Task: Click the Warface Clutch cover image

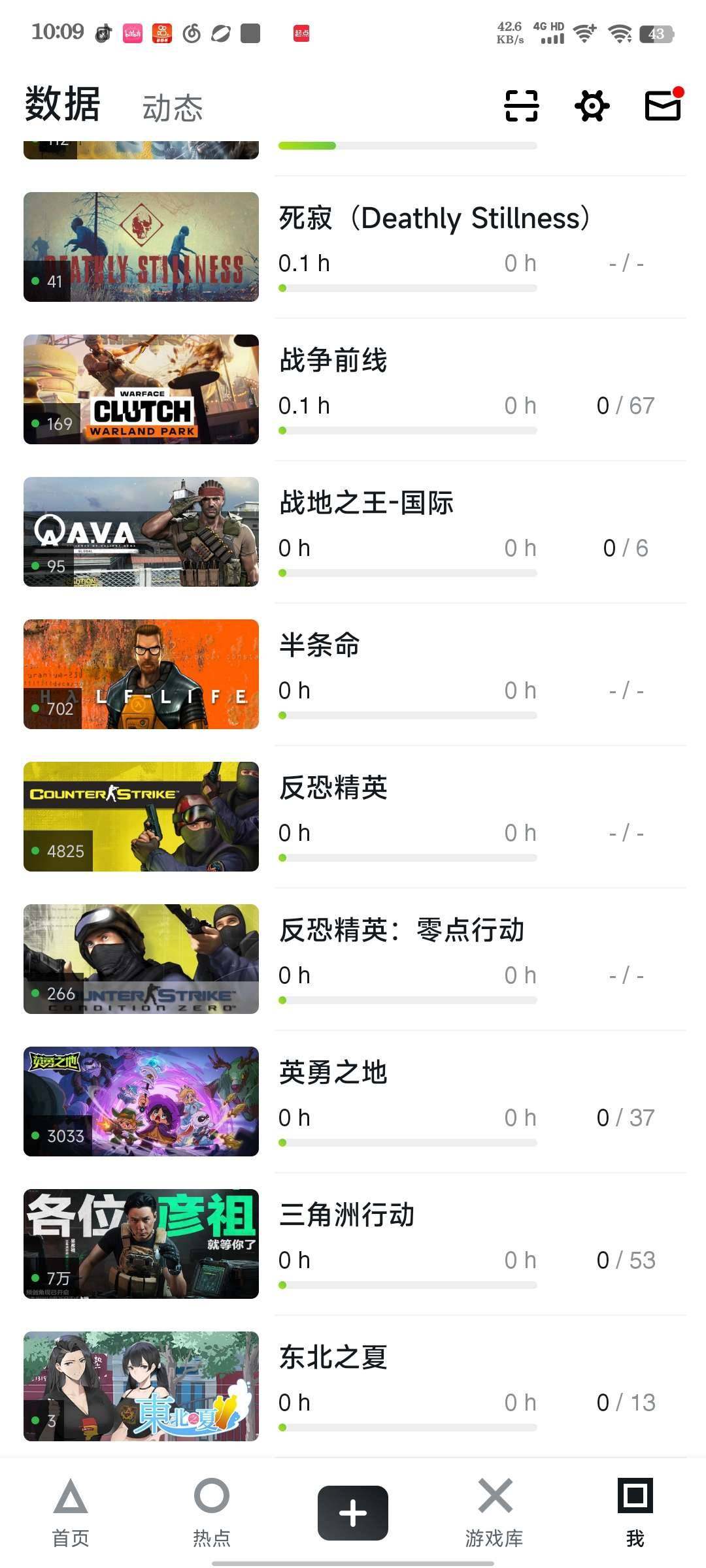Action: tap(141, 389)
